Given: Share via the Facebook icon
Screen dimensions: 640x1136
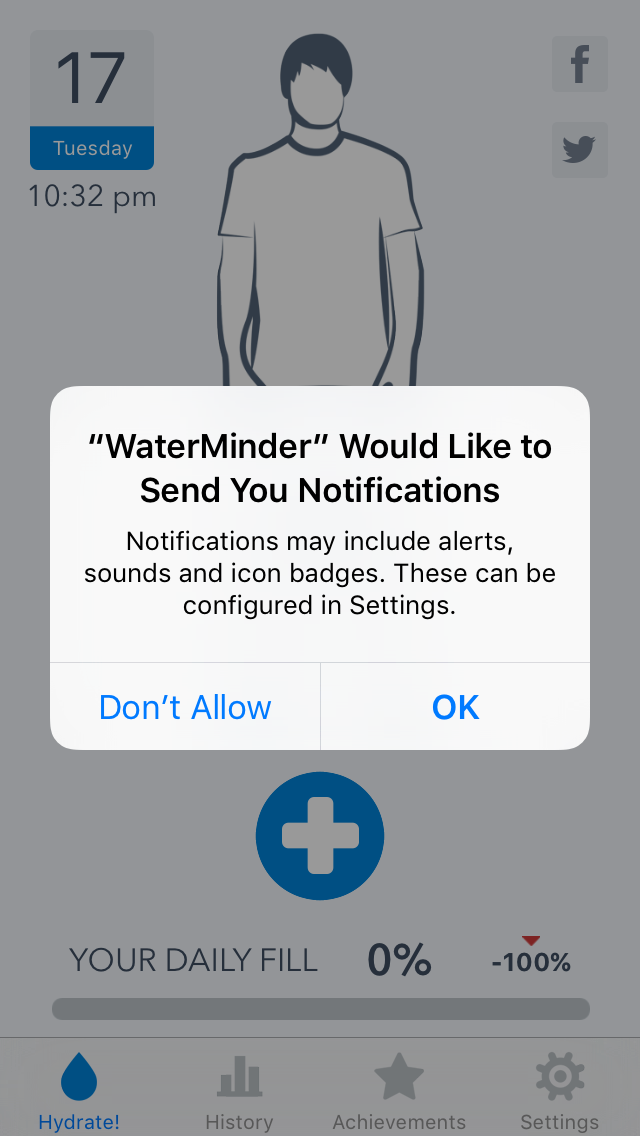Looking at the screenshot, I should point(580,64).
